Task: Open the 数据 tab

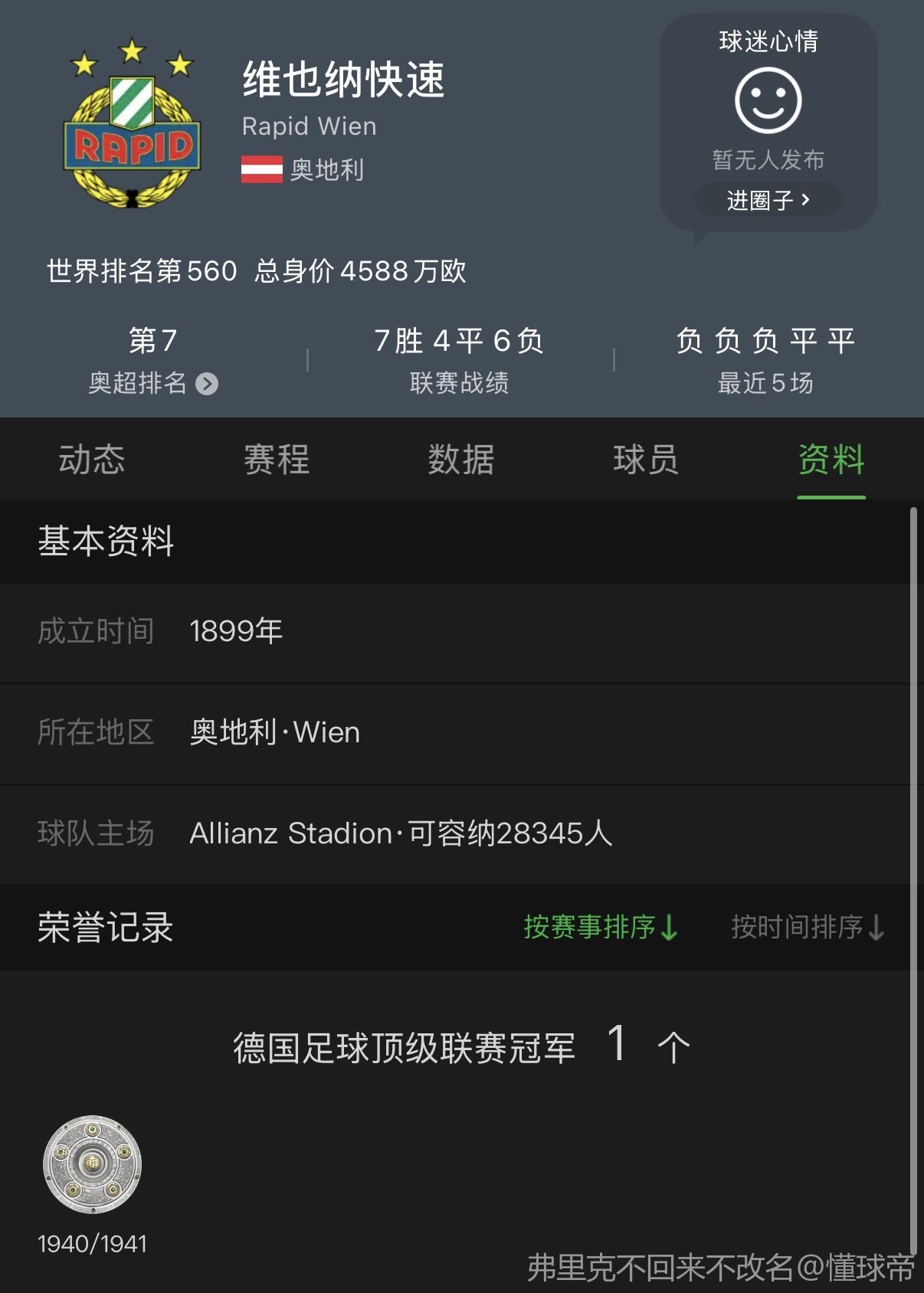Action: [x=461, y=460]
